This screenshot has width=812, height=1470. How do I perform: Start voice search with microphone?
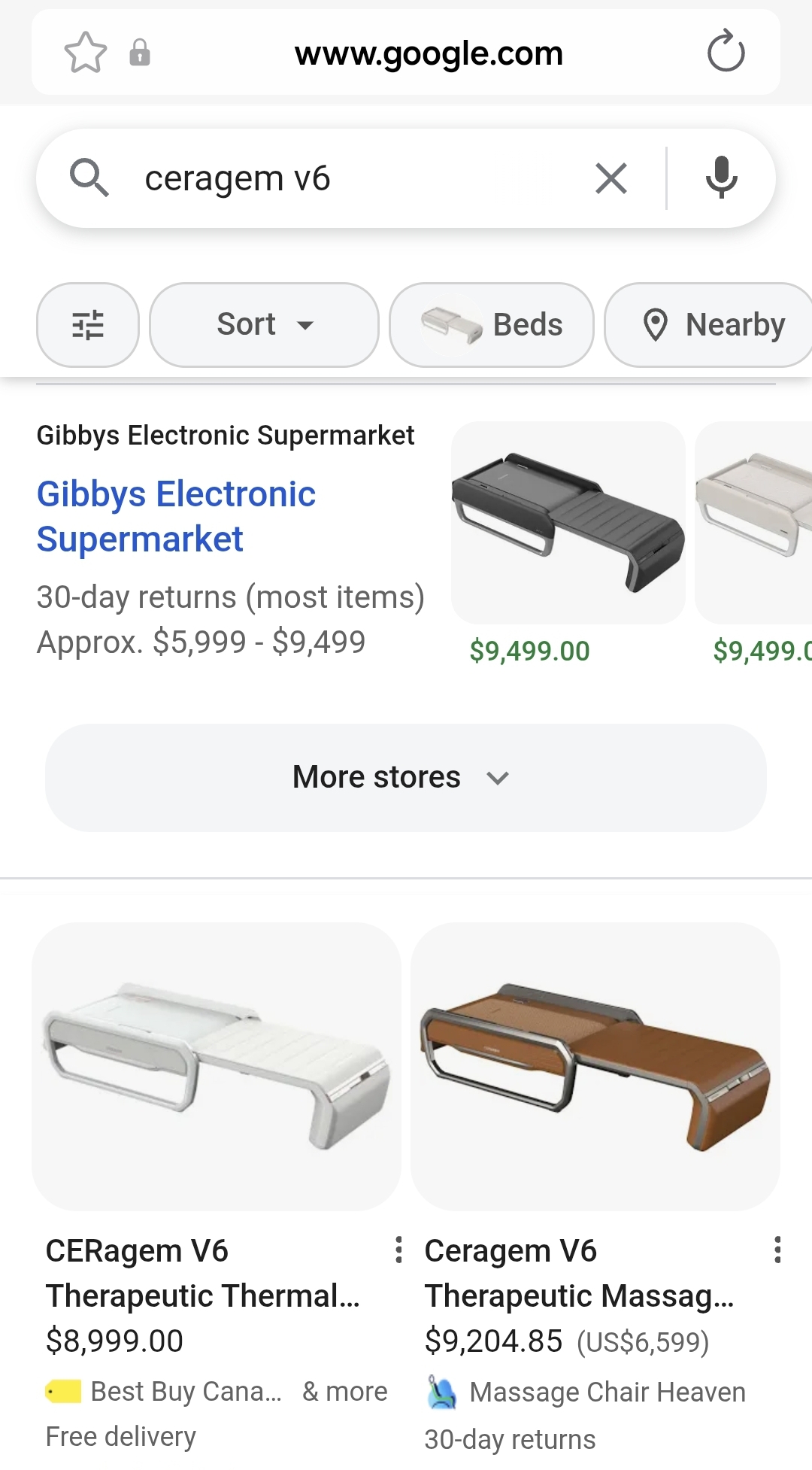(721, 178)
